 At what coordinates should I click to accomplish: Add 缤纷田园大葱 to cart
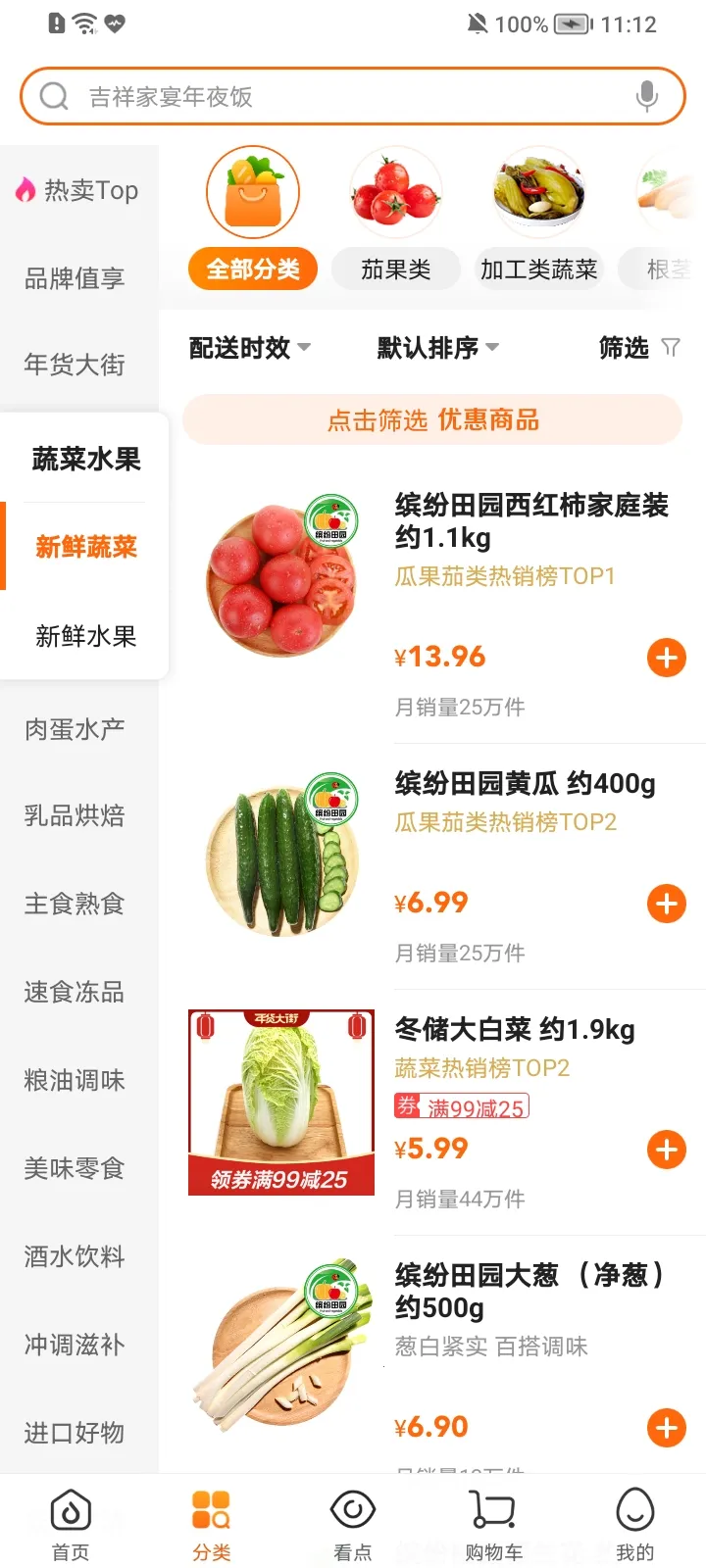pos(666,1428)
